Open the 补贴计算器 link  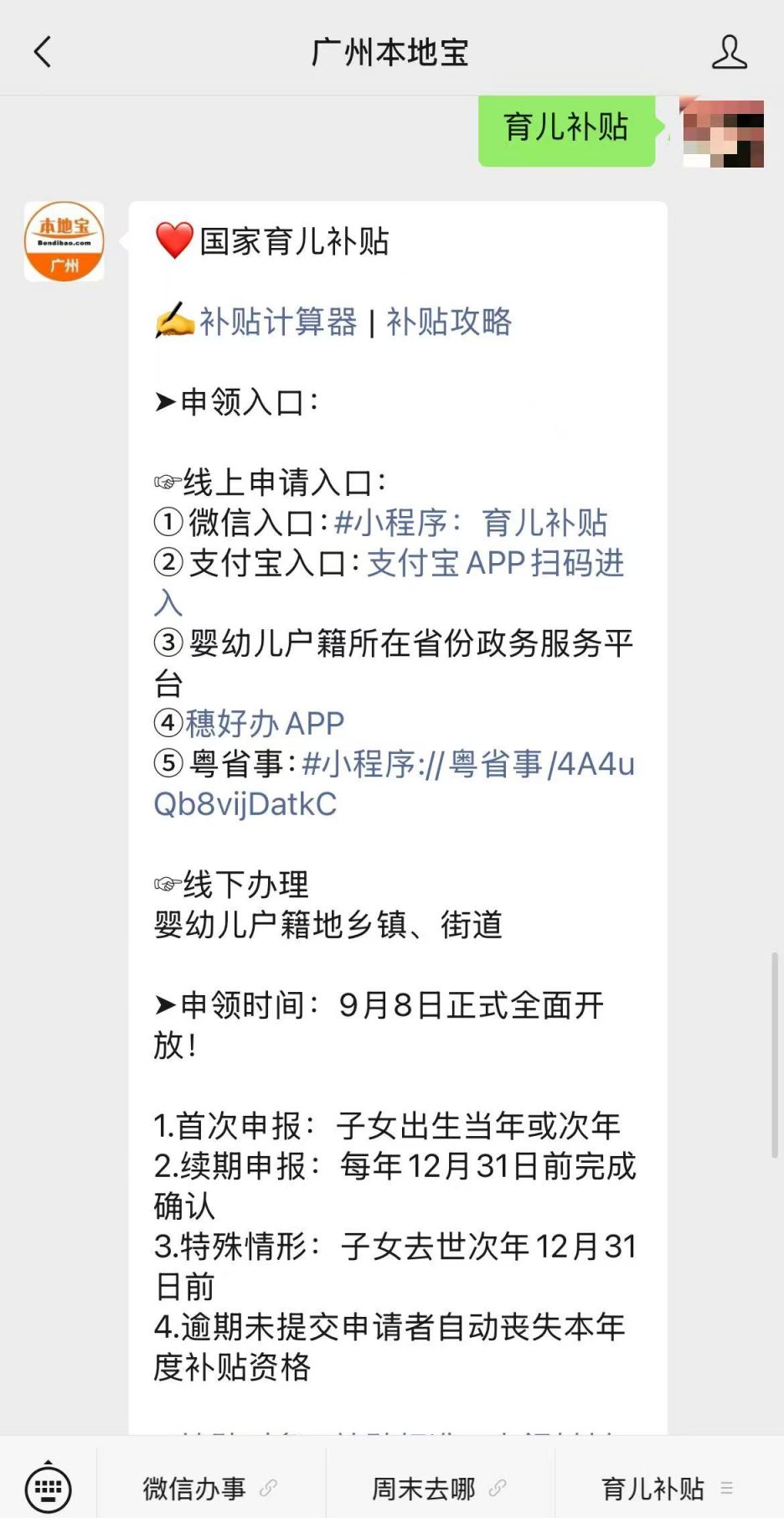pyautogui.click(x=278, y=322)
